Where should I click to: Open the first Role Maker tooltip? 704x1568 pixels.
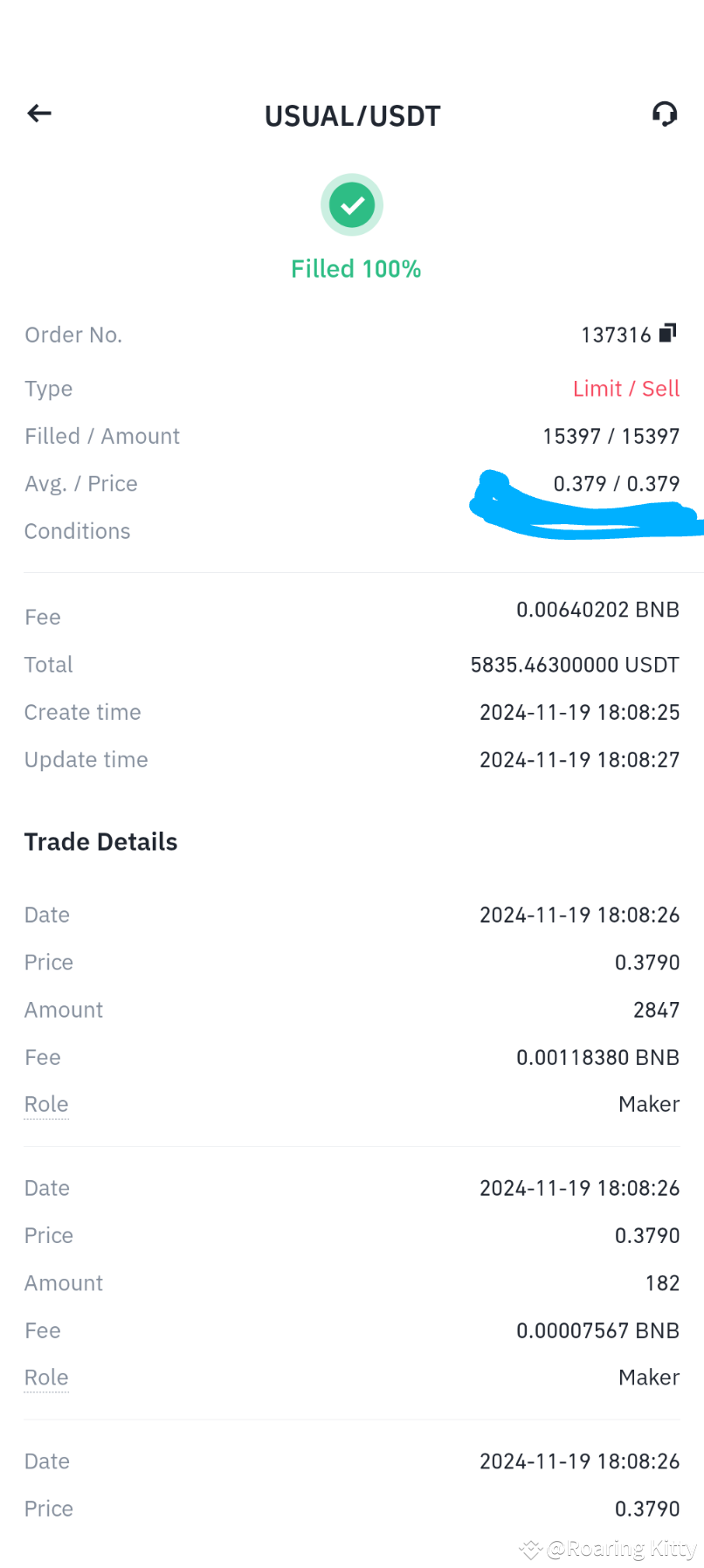click(45, 1103)
